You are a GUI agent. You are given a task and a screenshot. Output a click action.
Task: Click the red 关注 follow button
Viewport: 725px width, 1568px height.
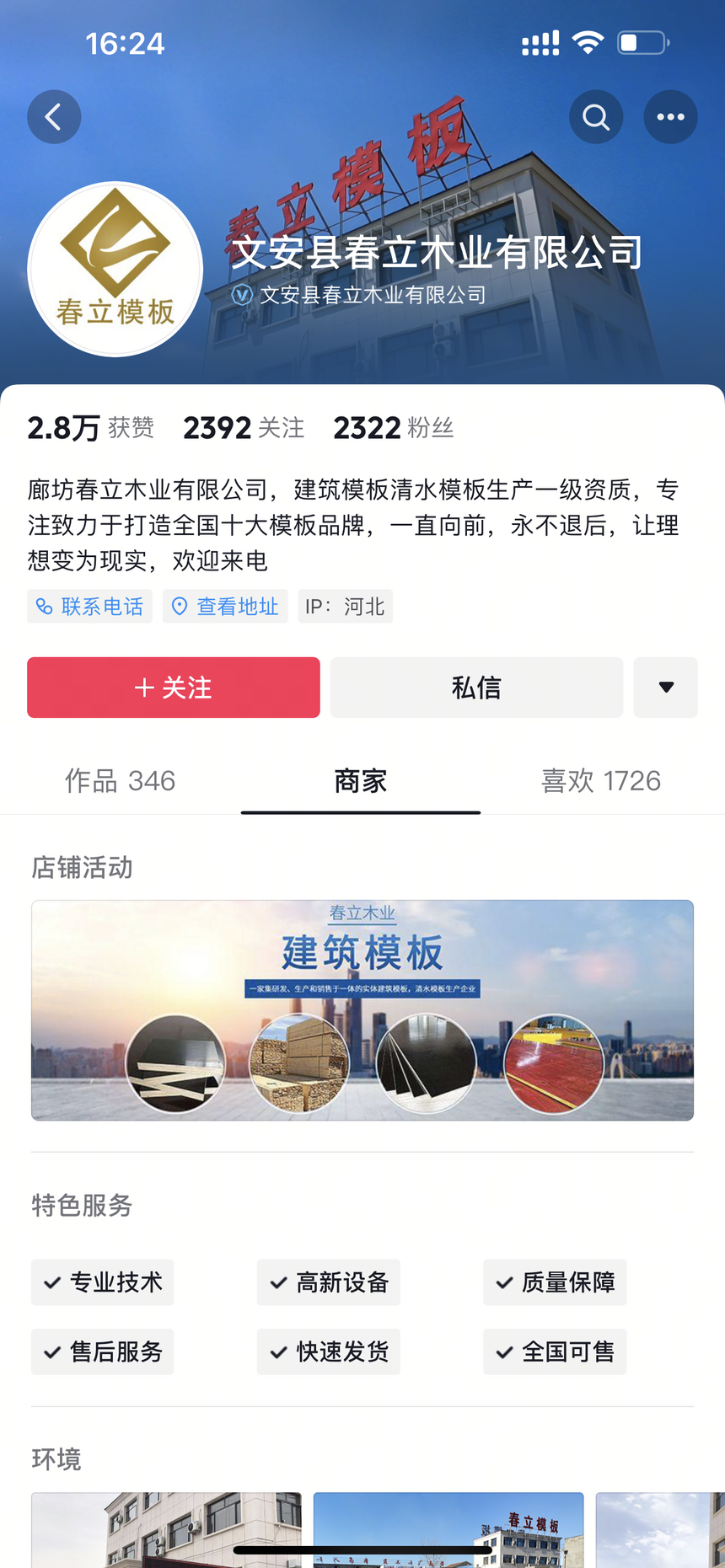(x=173, y=687)
